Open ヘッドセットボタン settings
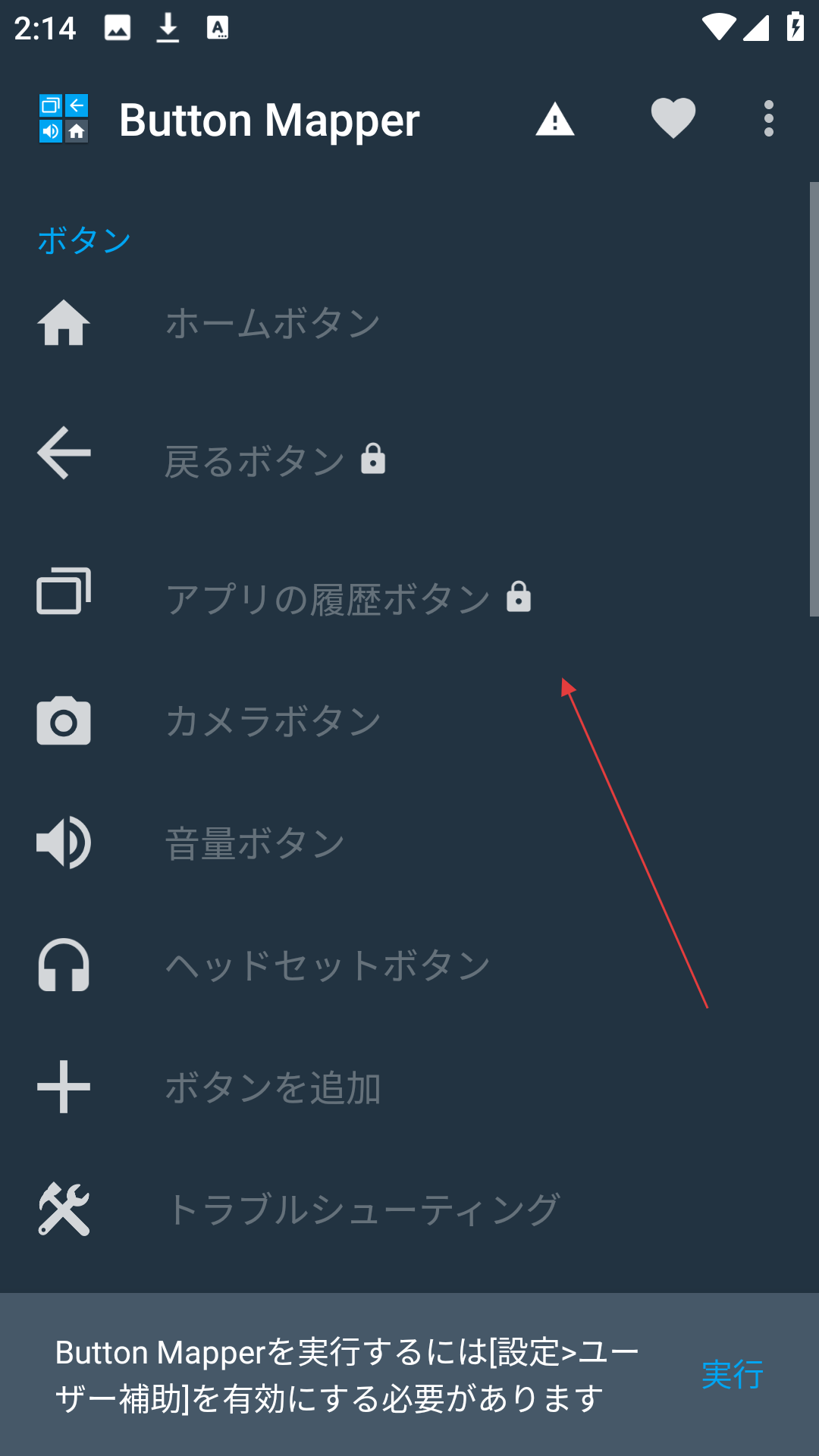The image size is (819, 1456). click(404, 965)
